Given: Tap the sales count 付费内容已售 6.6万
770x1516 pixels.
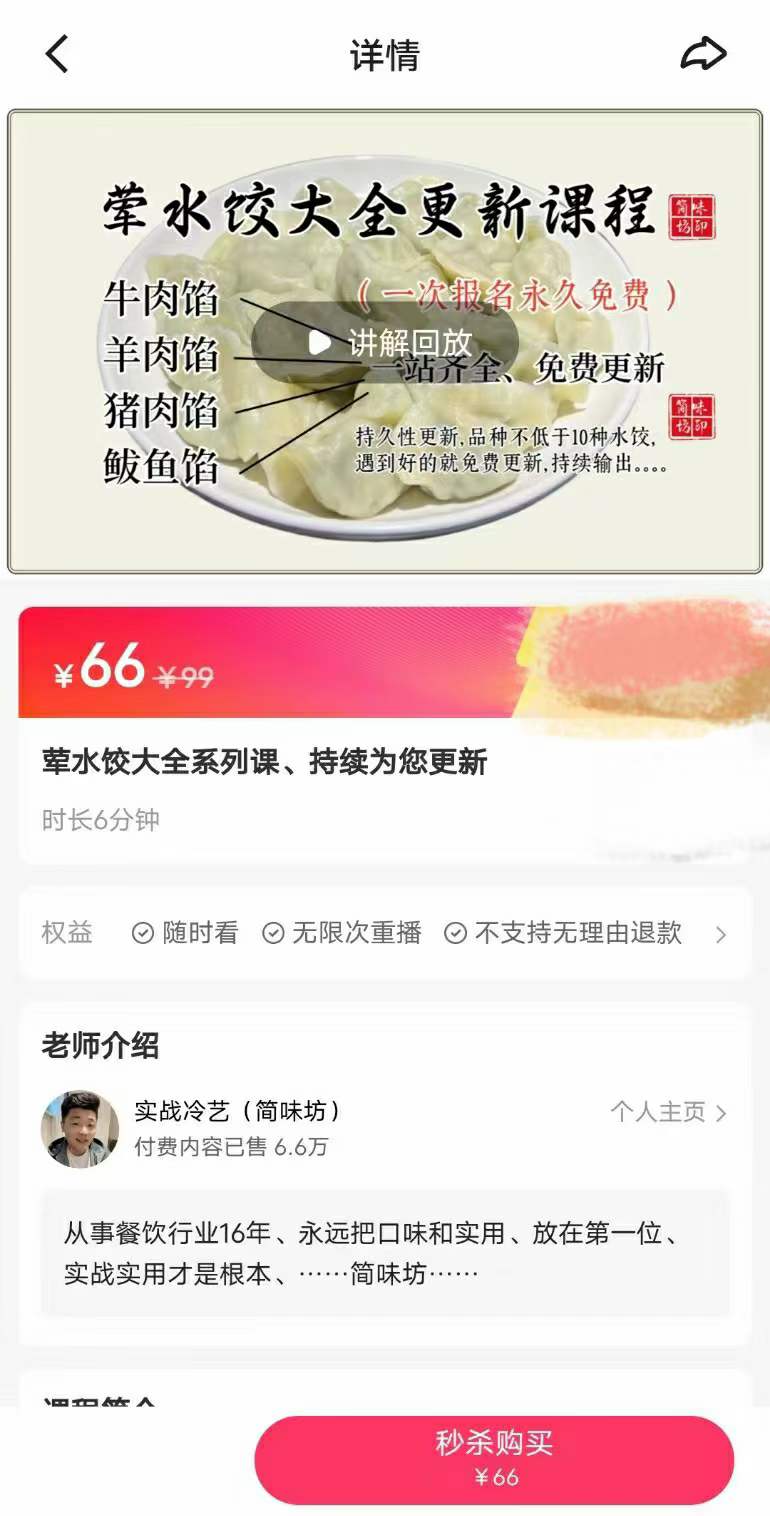Looking at the screenshot, I should click(230, 1148).
